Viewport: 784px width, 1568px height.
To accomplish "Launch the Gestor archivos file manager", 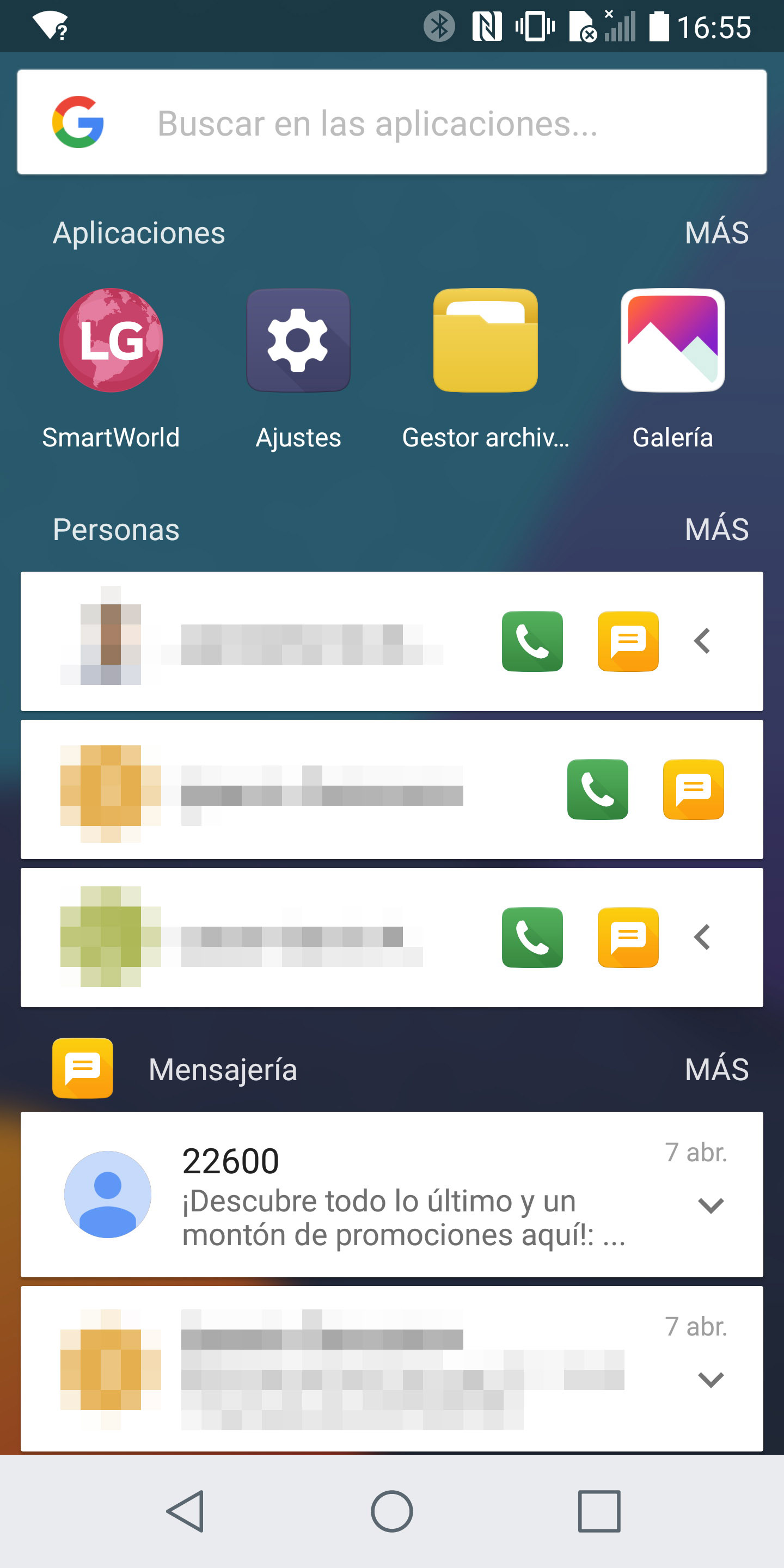I will [486, 367].
